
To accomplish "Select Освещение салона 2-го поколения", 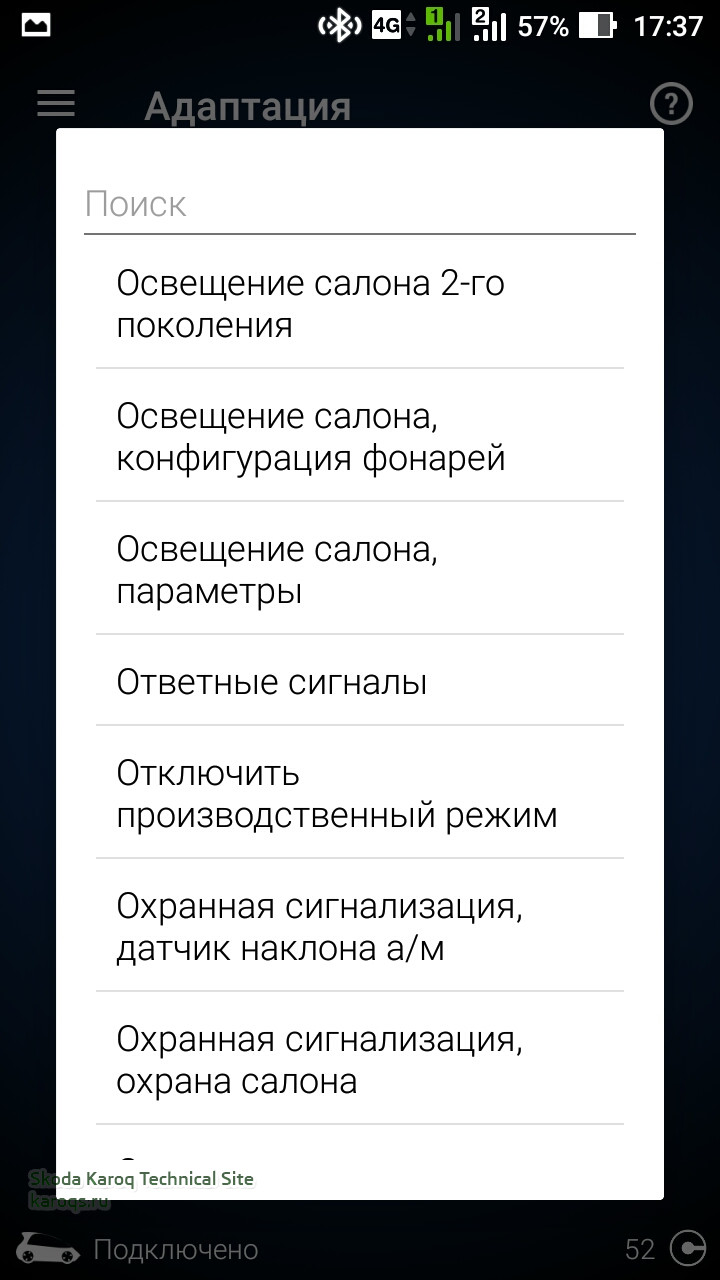I will [x=360, y=304].
